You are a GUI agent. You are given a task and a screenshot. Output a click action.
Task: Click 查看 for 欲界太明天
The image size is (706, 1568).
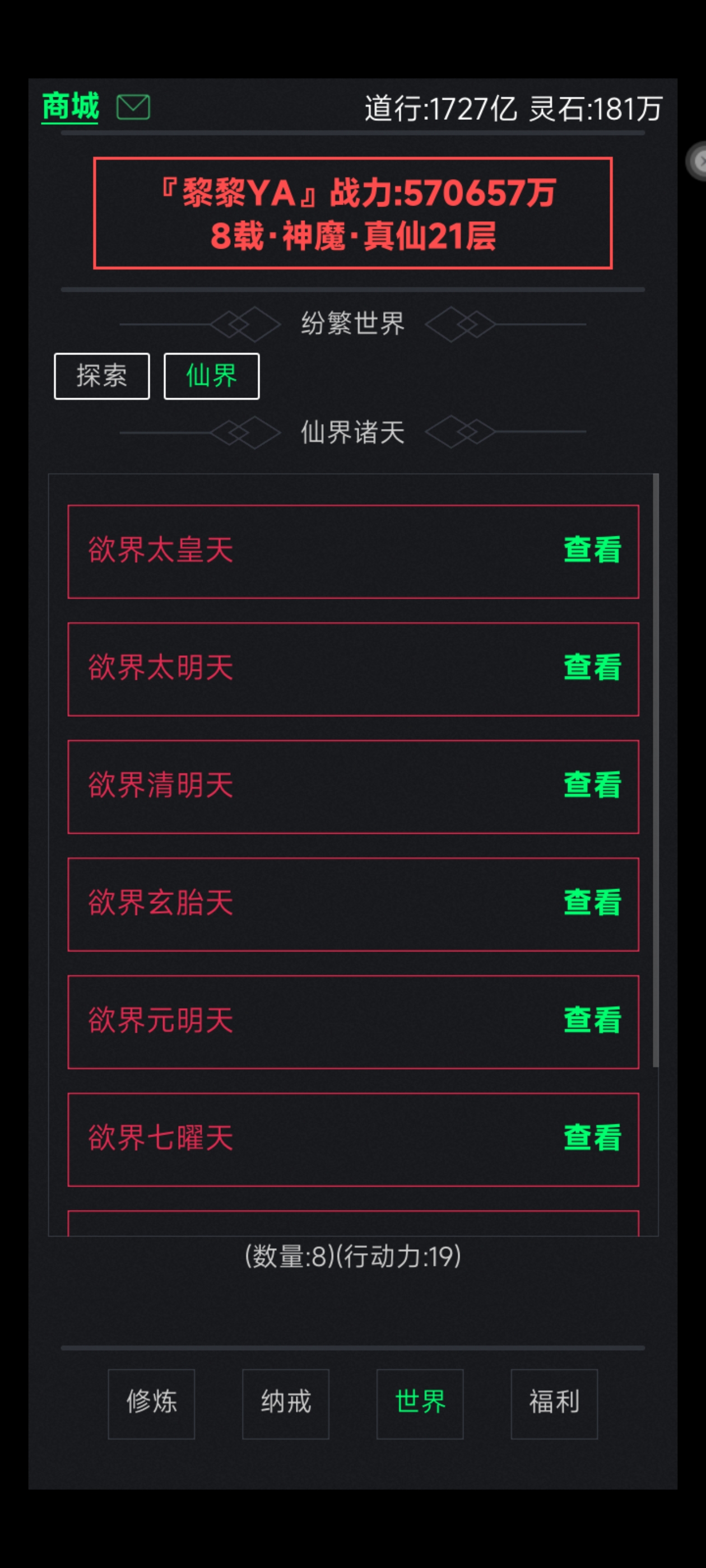tap(592, 668)
